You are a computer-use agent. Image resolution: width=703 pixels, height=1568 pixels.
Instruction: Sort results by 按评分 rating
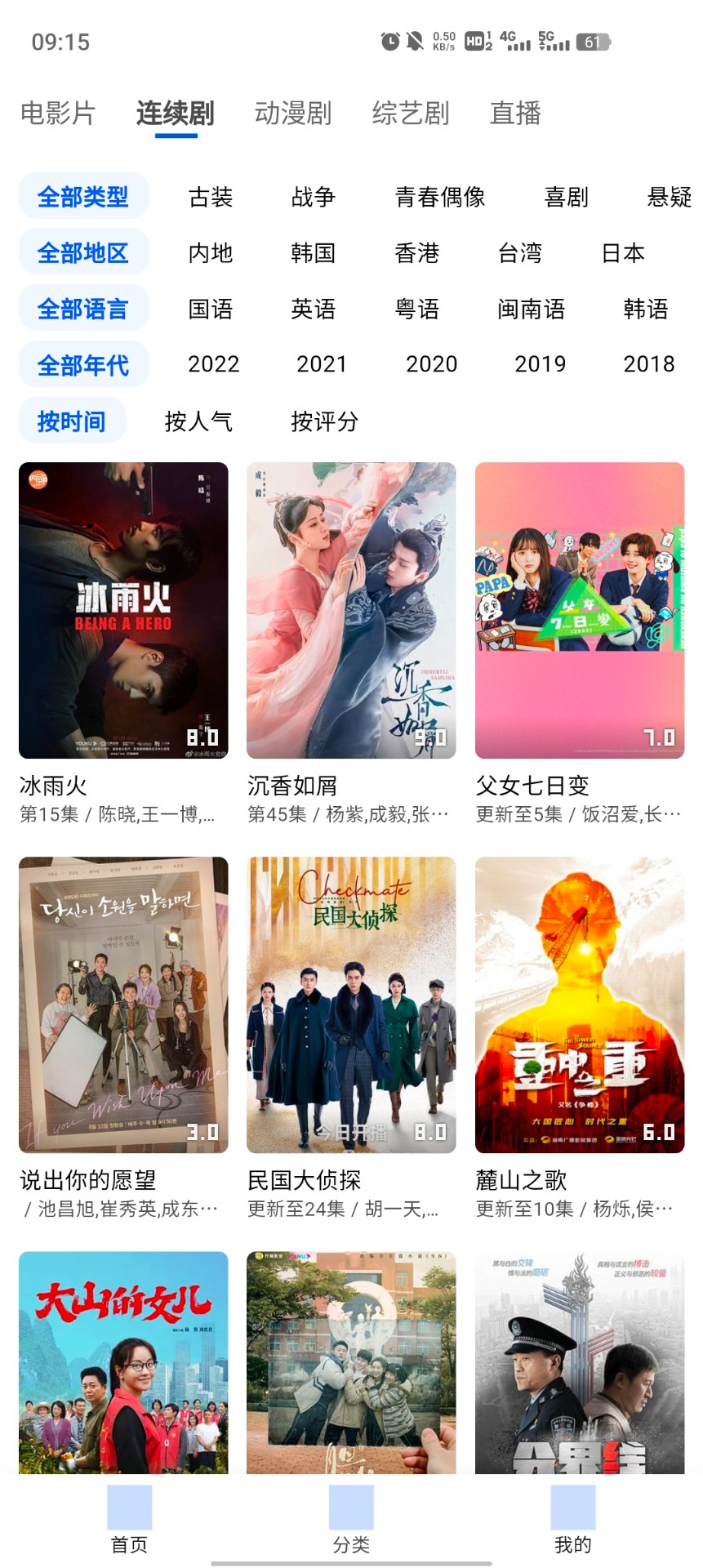click(326, 421)
